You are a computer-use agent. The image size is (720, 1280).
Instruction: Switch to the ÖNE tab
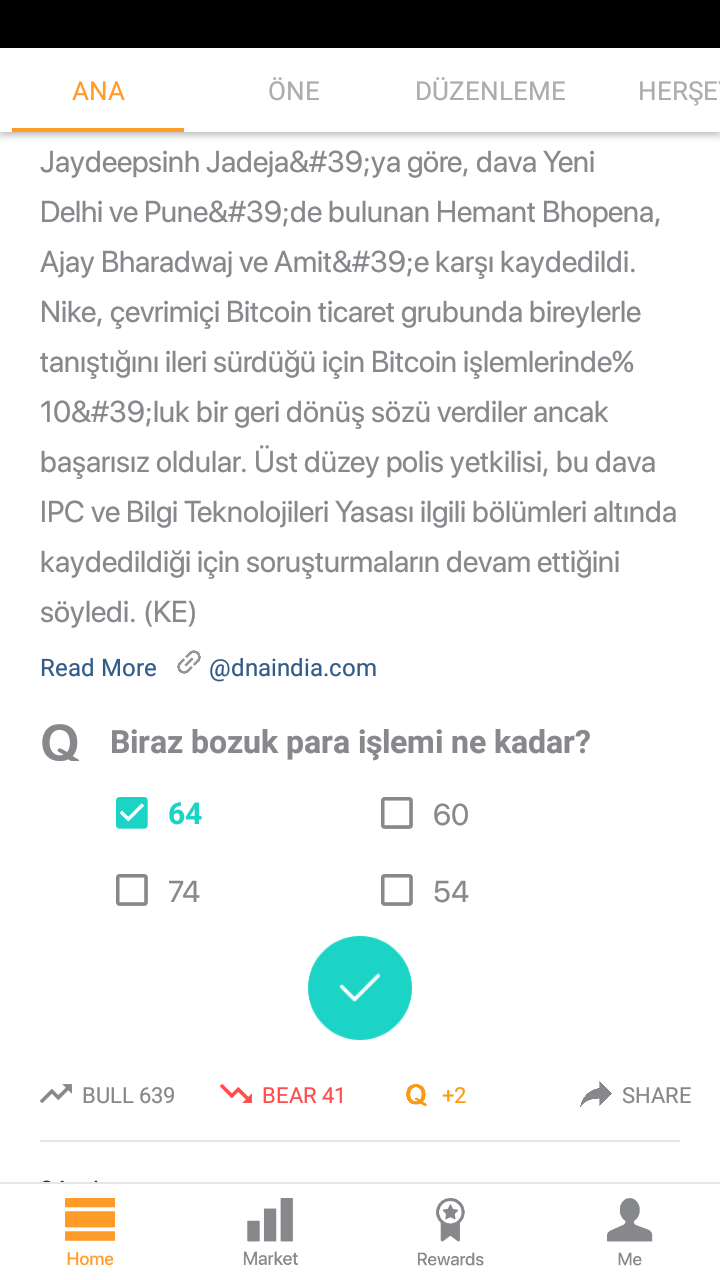[294, 91]
